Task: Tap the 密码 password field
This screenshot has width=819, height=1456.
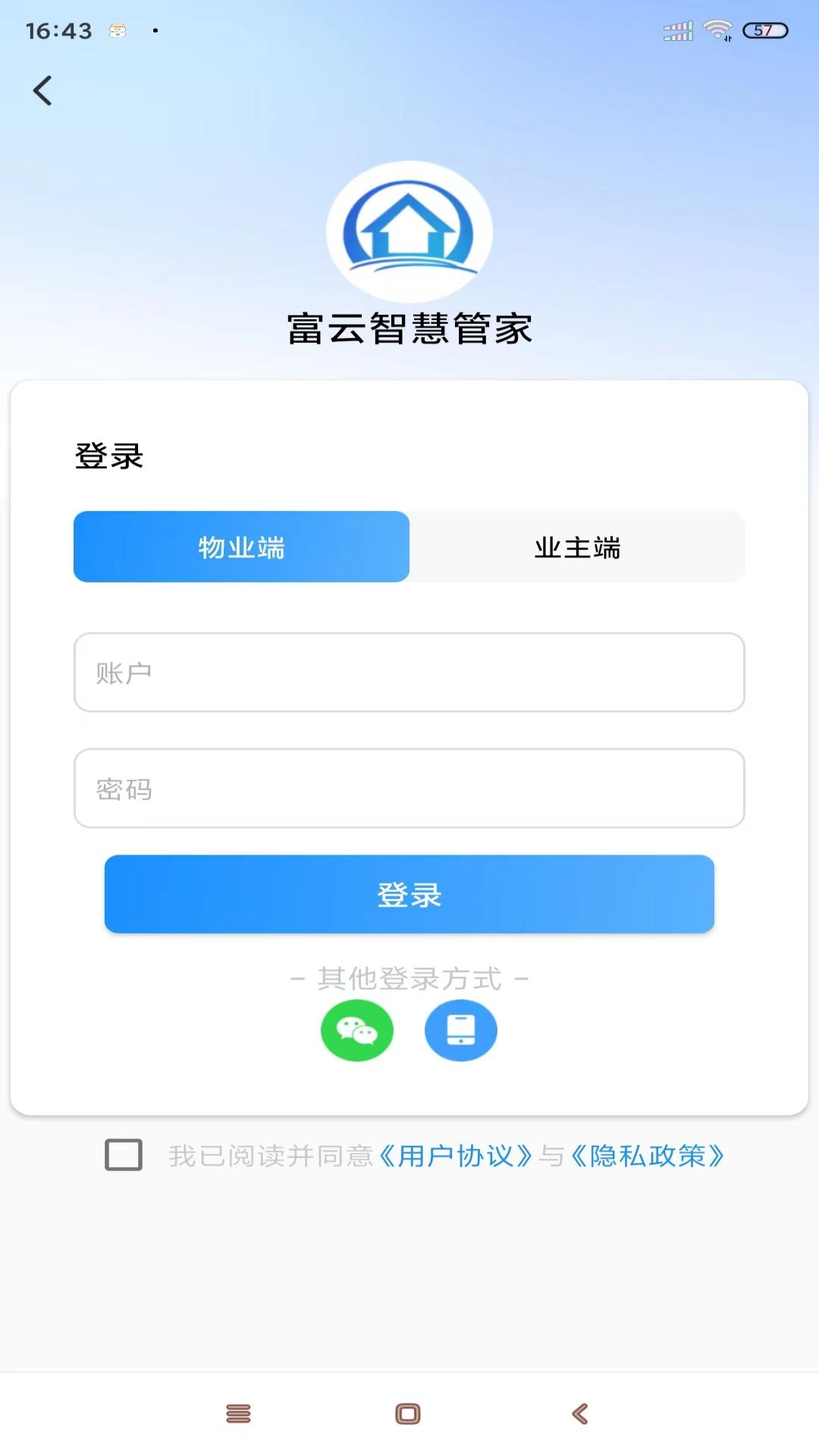Action: click(x=409, y=789)
